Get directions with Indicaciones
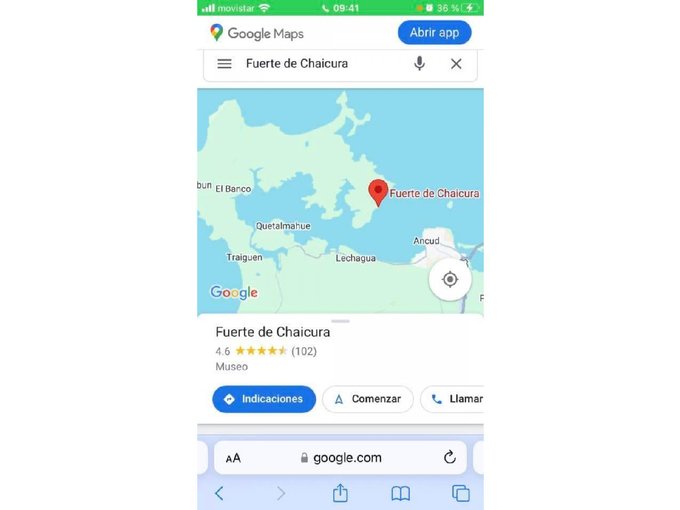Image resolution: width=680 pixels, height=510 pixels. (x=264, y=399)
